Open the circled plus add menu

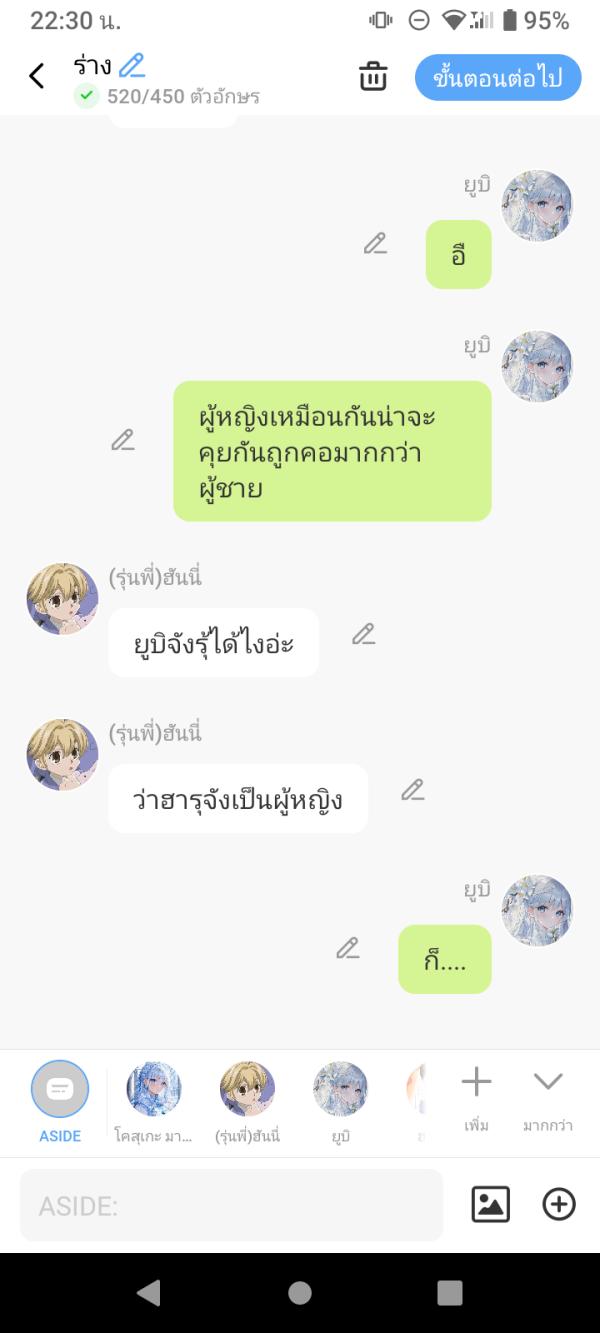(x=558, y=1204)
